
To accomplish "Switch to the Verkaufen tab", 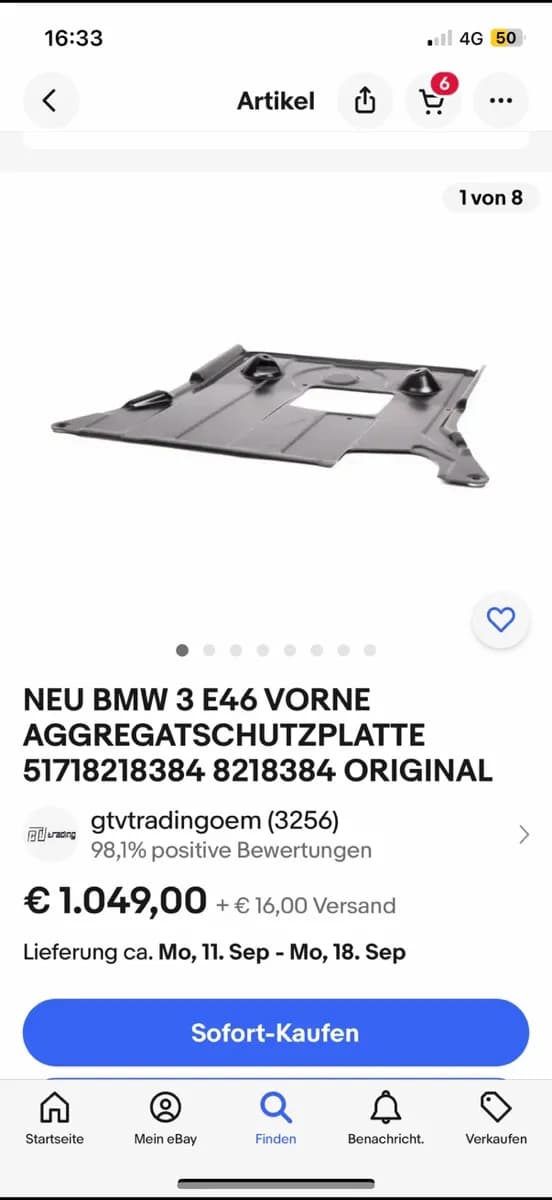I will (x=496, y=1117).
